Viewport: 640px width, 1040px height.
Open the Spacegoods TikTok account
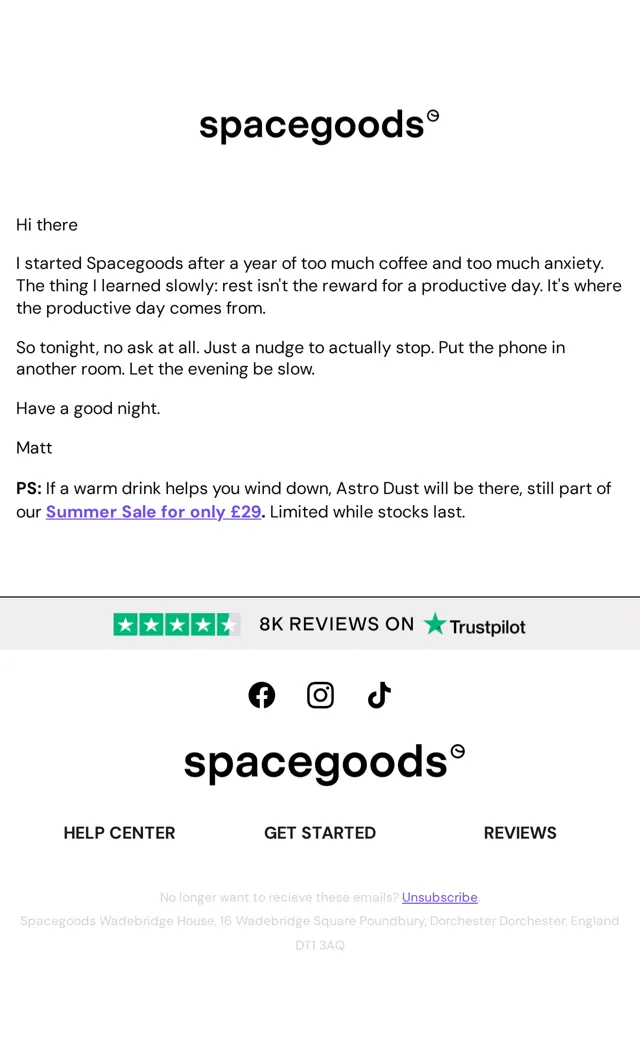(379, 695)
